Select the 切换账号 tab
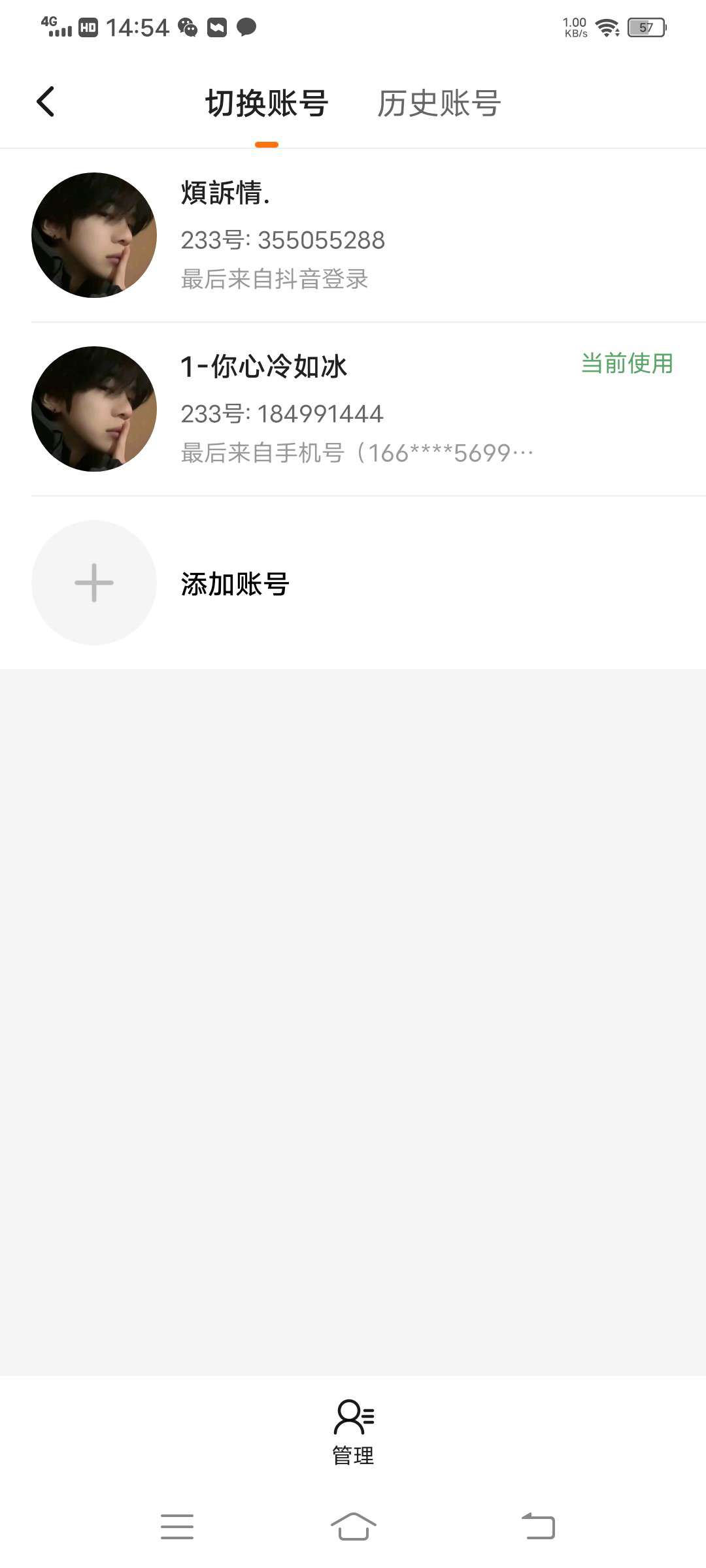 coord(267,103)
